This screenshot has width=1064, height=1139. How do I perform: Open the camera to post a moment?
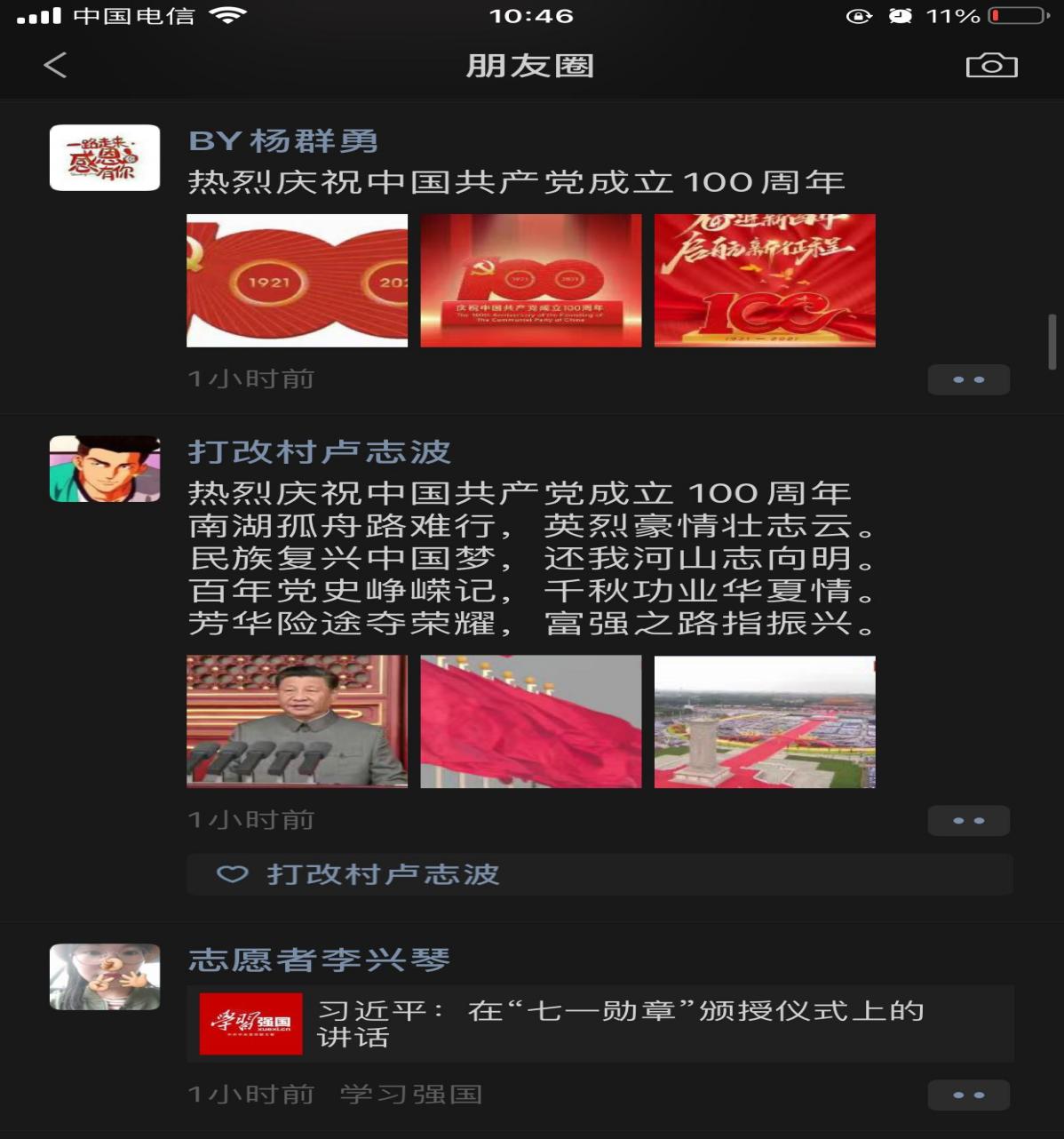pyautogui.click(x=991, y=66)
